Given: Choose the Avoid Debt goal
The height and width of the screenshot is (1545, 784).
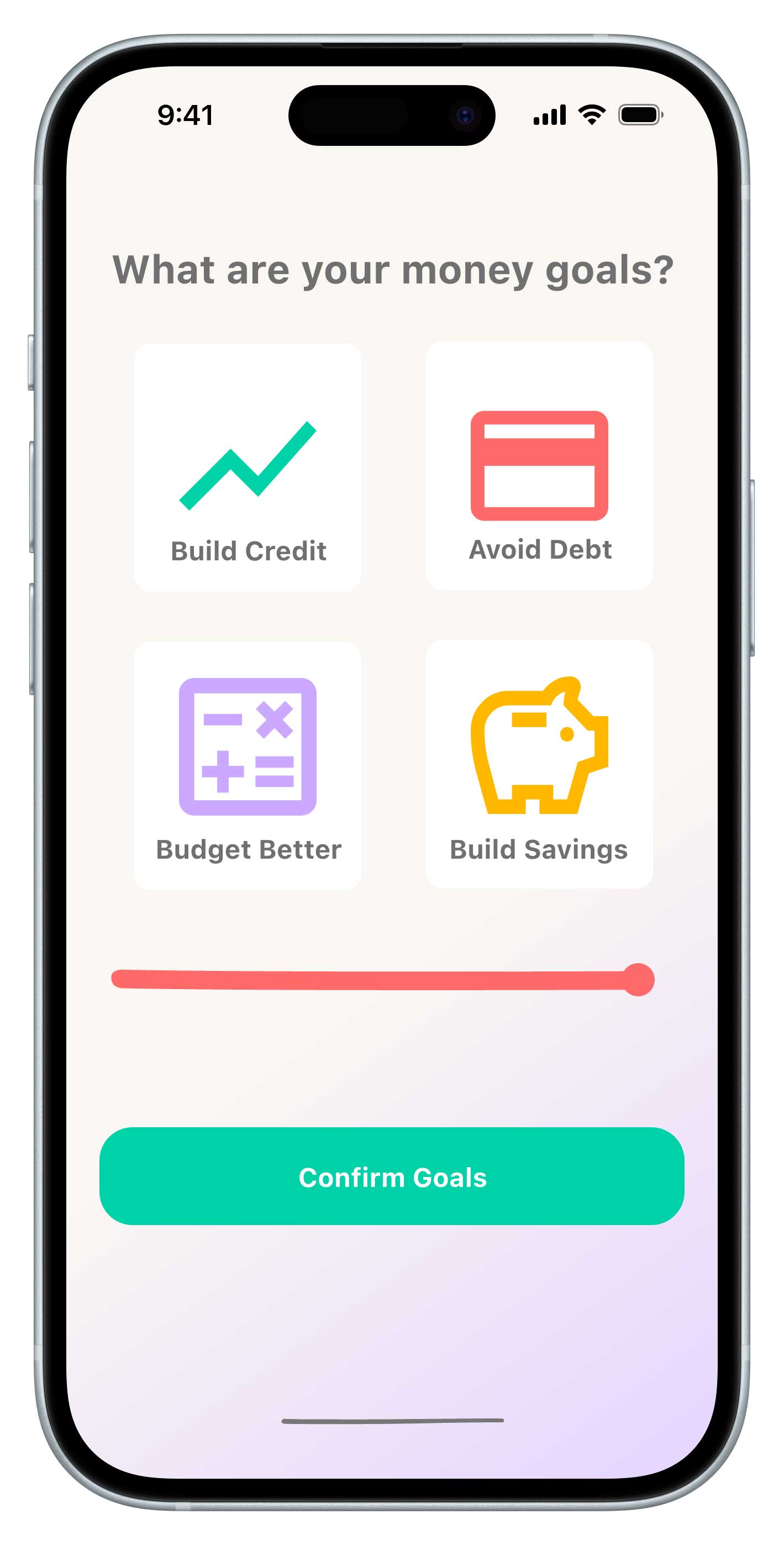Looking at the screenshot, I should click(539, 466).
